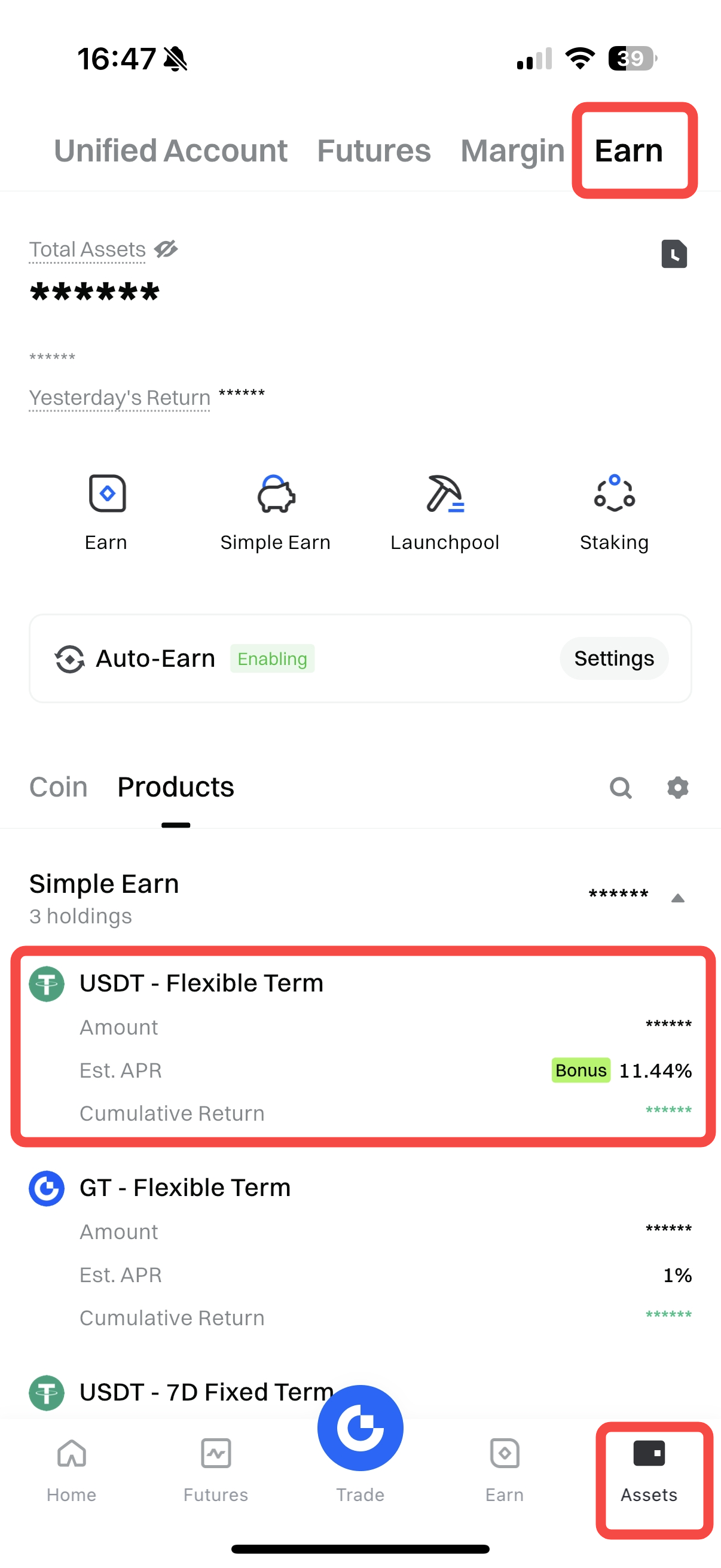721x1568 pixels.
Task: Switch to the Coin view
Action: coord(59,787)
